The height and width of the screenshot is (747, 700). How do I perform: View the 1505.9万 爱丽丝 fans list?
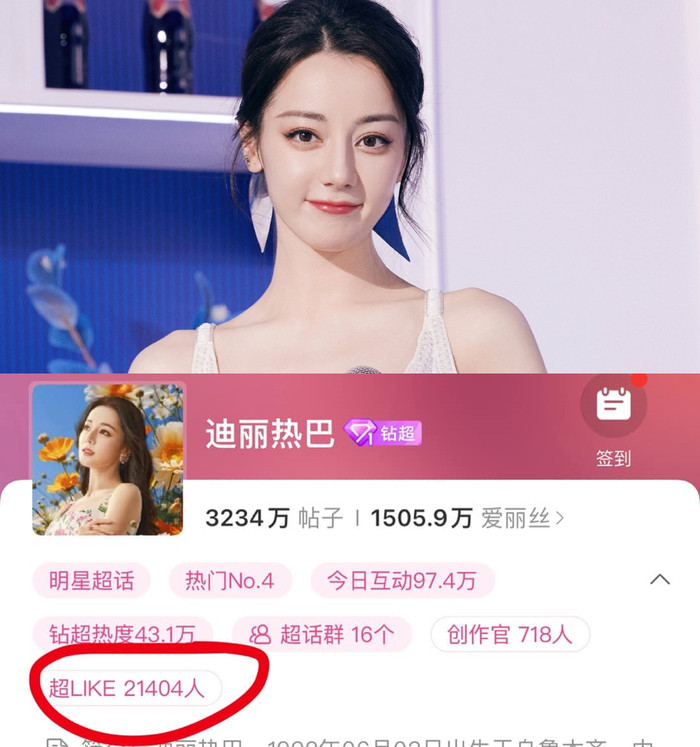coord(467,518)
